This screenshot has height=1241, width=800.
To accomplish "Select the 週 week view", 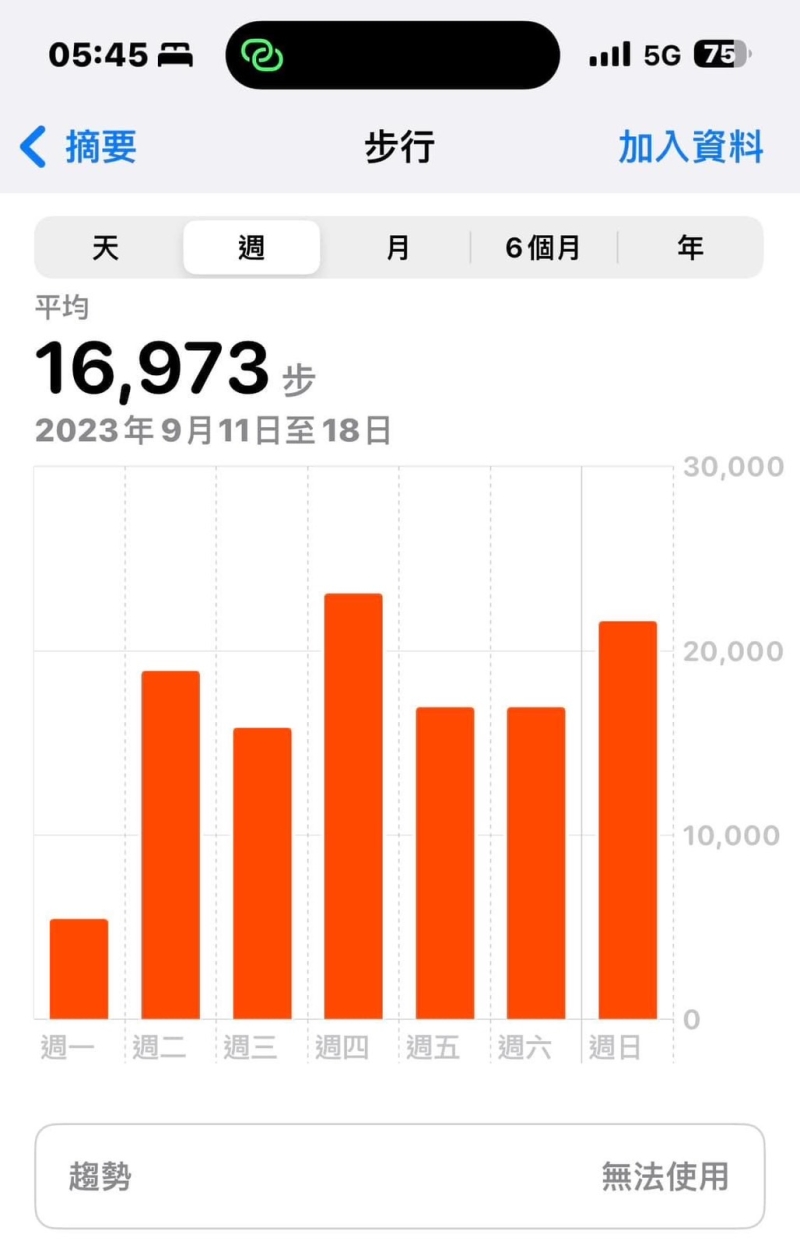I will click(252, 248).
